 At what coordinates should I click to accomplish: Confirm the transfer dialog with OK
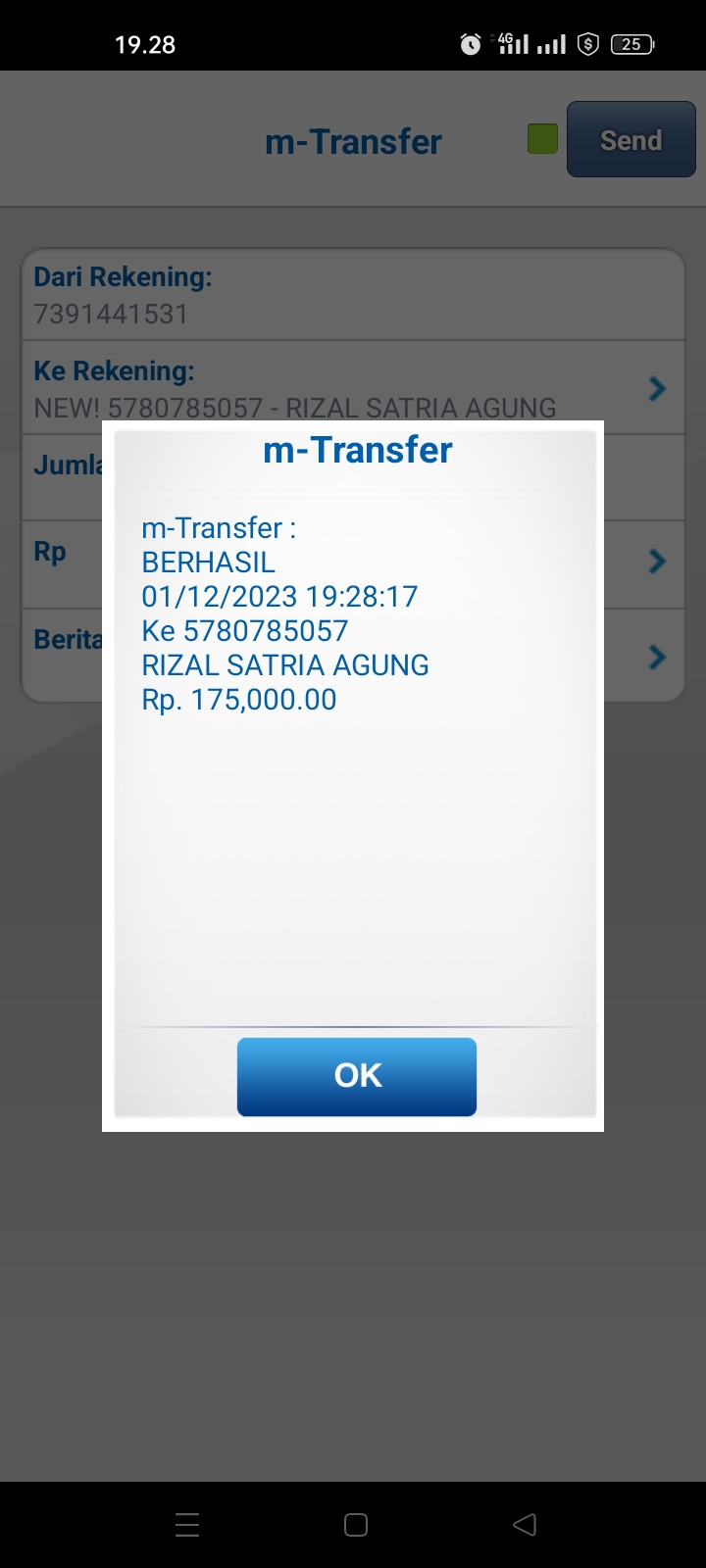[x=357, y=1076]
